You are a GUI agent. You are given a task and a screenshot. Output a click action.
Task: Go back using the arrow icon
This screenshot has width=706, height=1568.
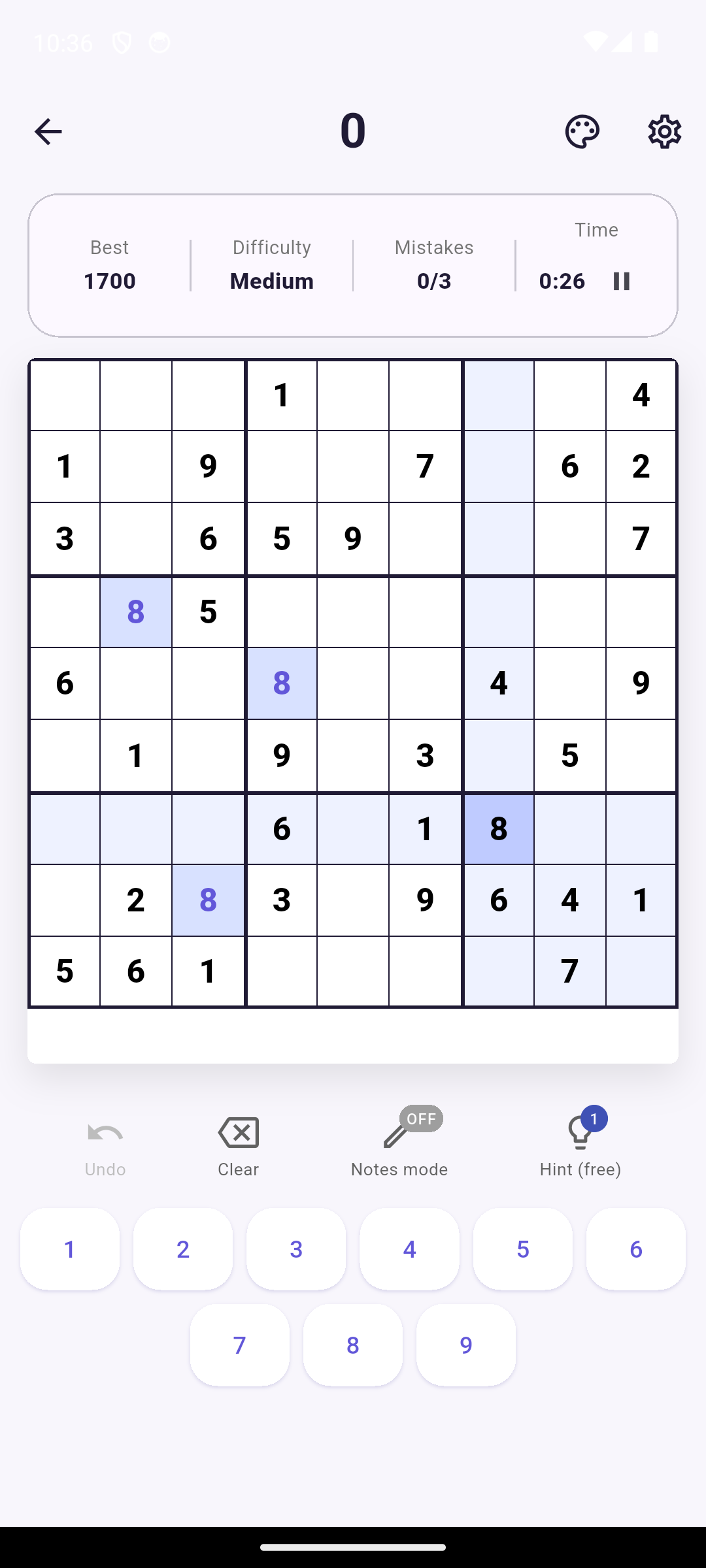click(x=48, y=131)
